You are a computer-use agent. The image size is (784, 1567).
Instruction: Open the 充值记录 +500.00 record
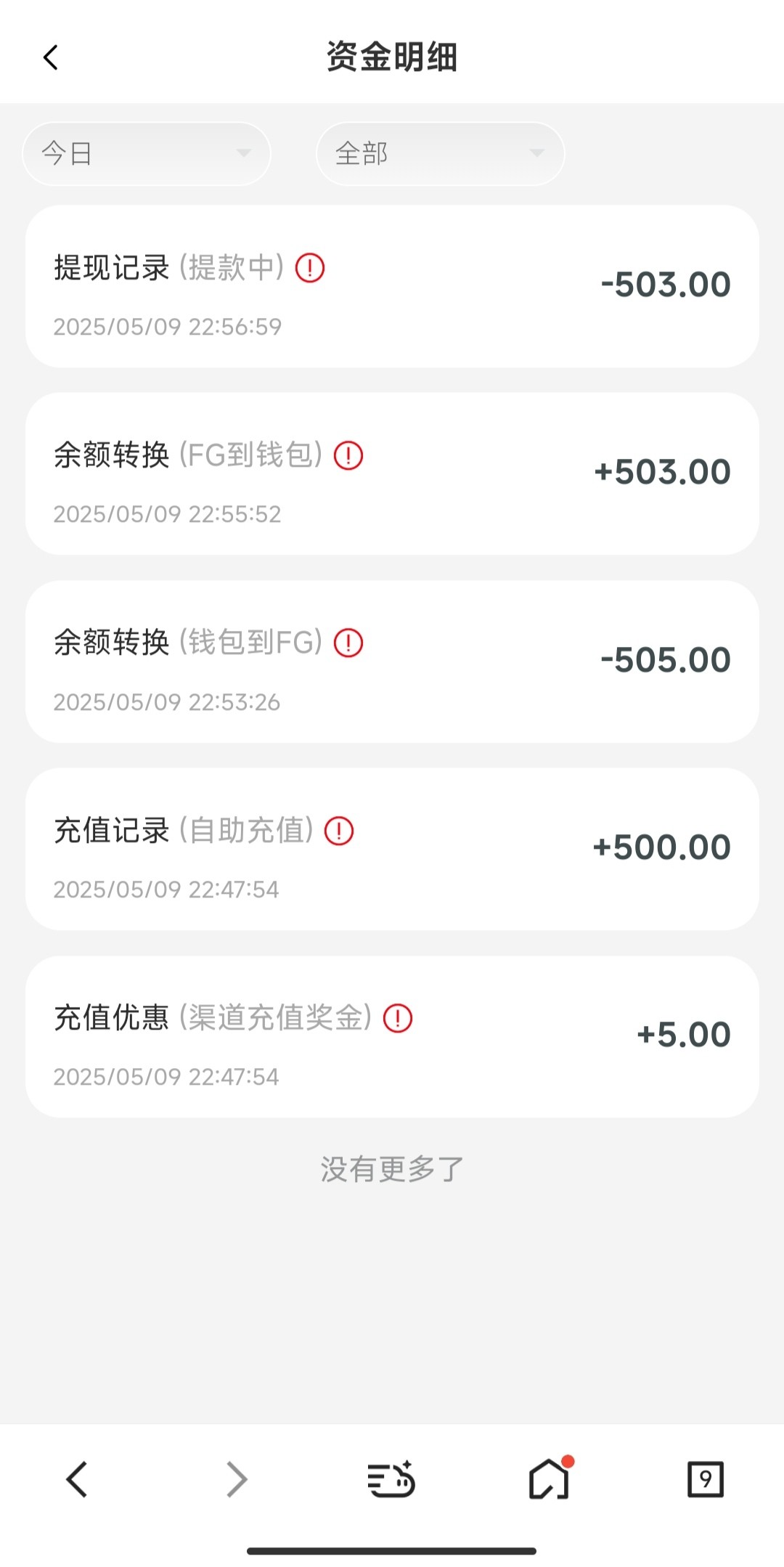pyautogui.click(x=392, y=849)
